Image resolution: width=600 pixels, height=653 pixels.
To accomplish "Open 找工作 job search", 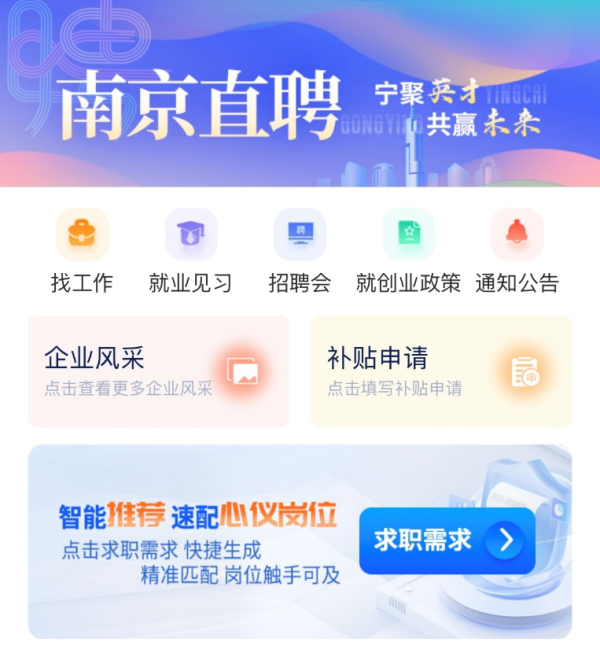I will coord(82,250).
